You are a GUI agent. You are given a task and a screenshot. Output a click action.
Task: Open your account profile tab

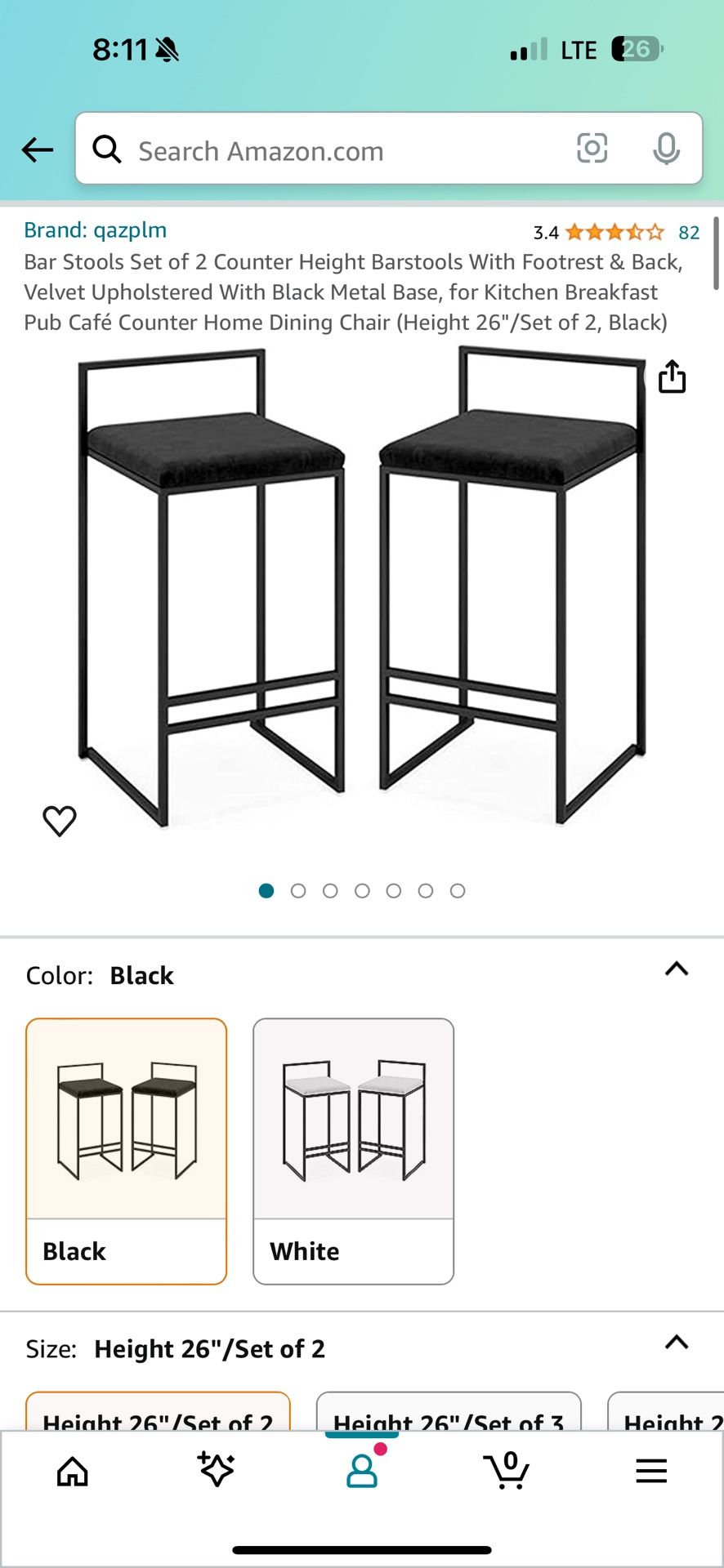(x=362, y=1472)
